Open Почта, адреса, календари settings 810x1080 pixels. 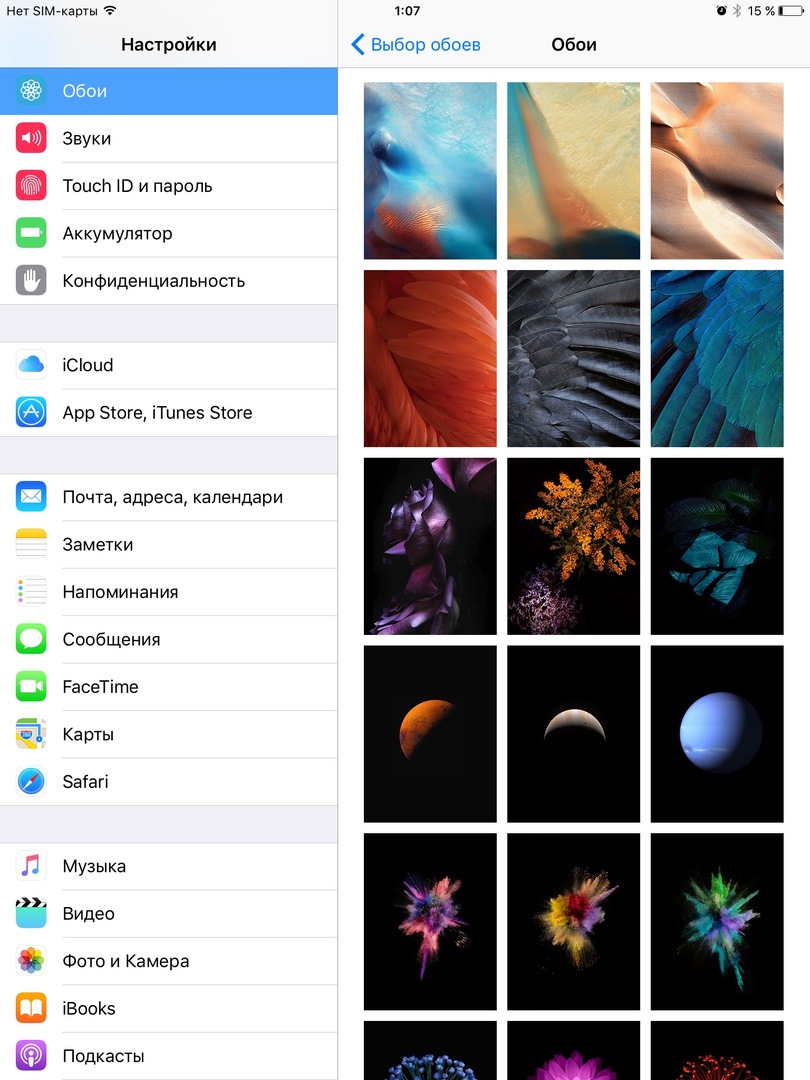pyautogui.click(x=168, y=497)
